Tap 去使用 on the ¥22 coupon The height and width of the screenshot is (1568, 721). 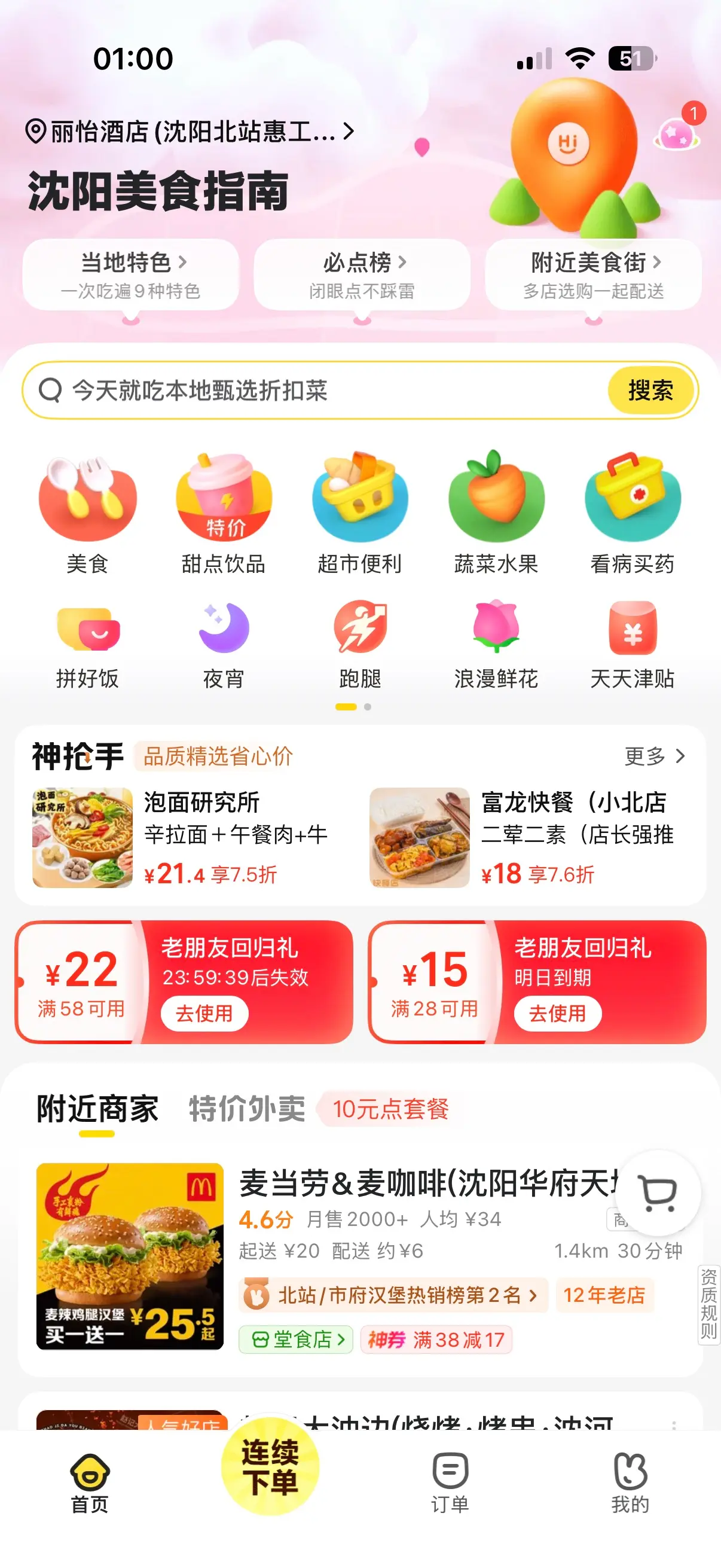click(x=205, y=1013)
